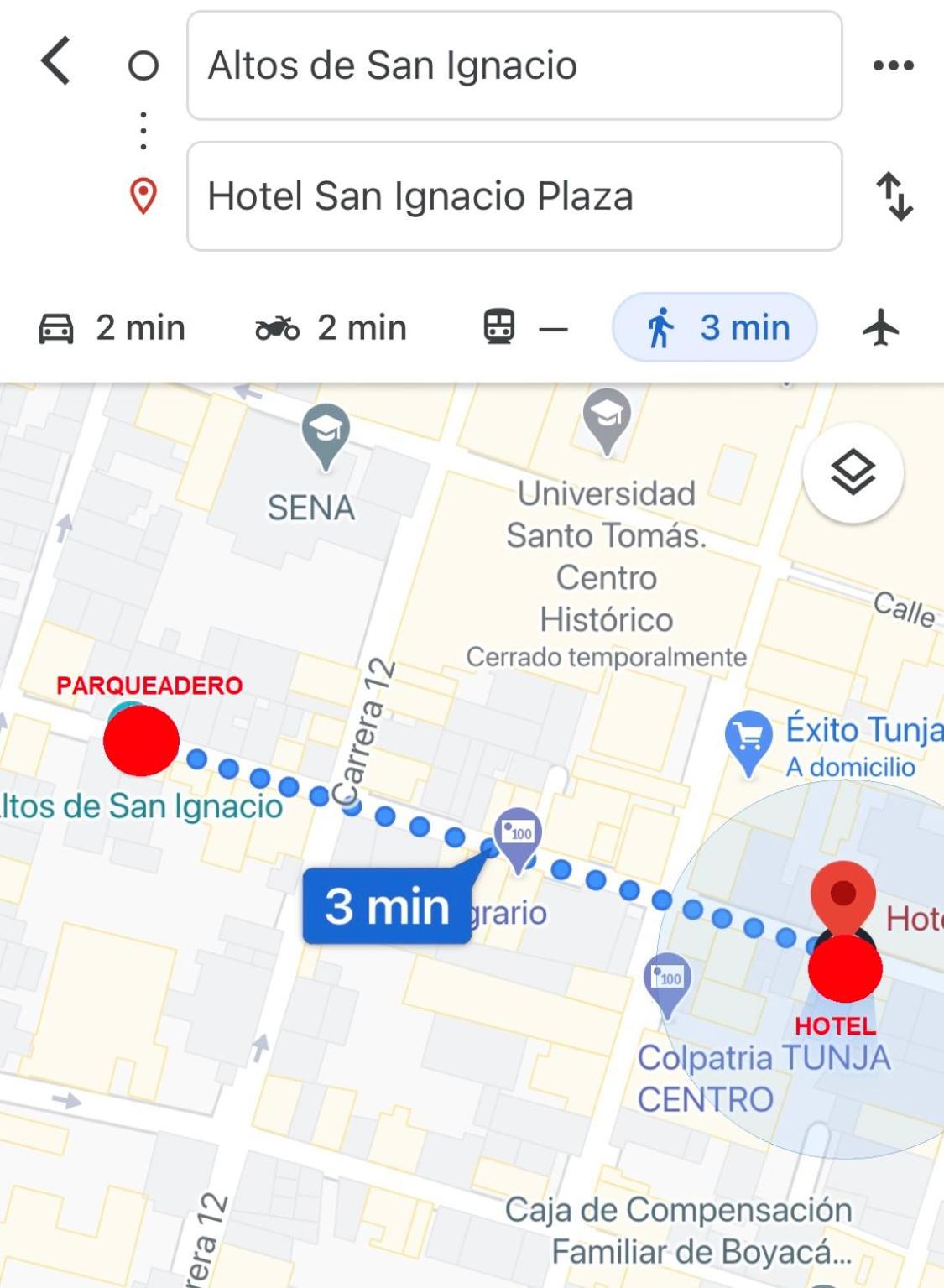Change the Hotel San Ignacio Plaza destination
Viewport: 944px width, 1288px height.
pos(514,196)
